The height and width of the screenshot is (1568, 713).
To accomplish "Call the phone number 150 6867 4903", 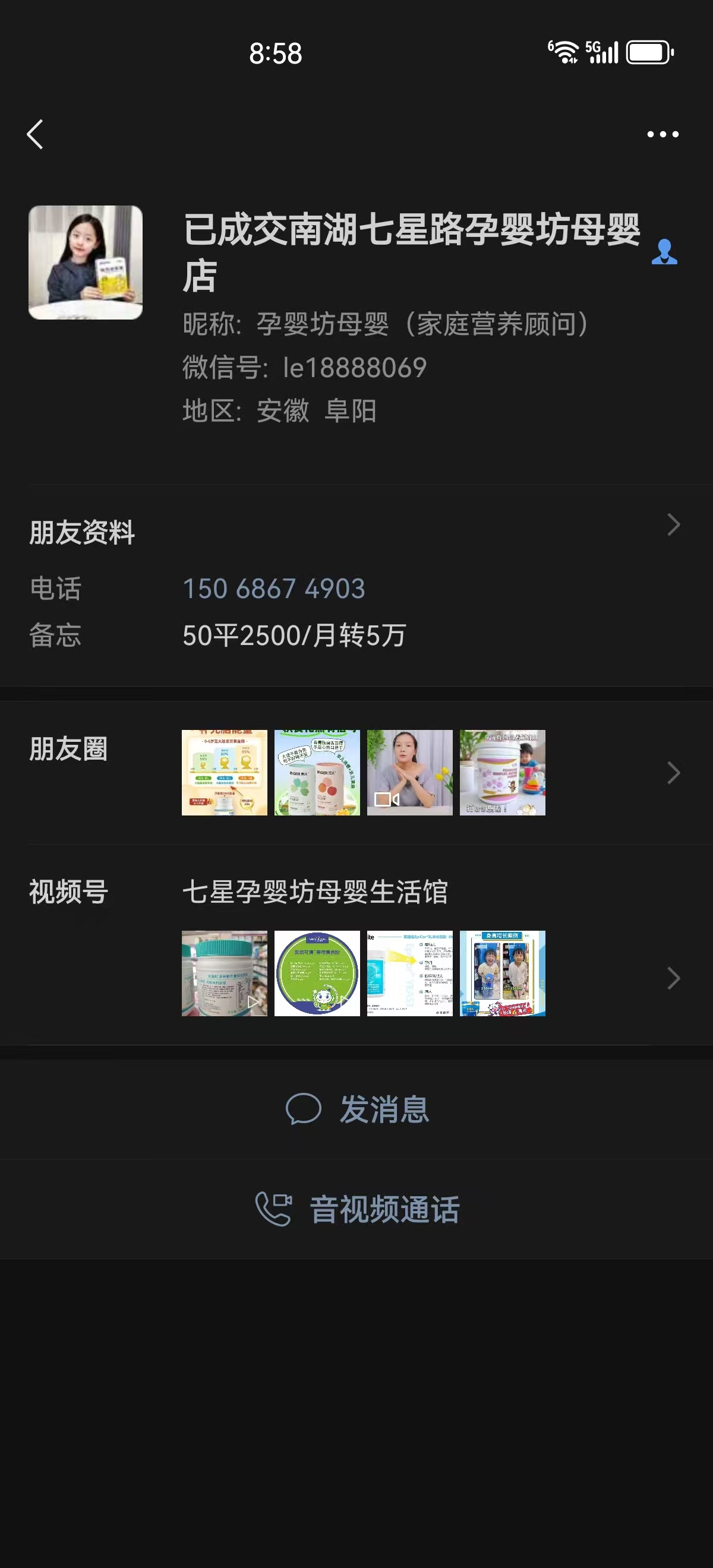I will pos(273,589).
